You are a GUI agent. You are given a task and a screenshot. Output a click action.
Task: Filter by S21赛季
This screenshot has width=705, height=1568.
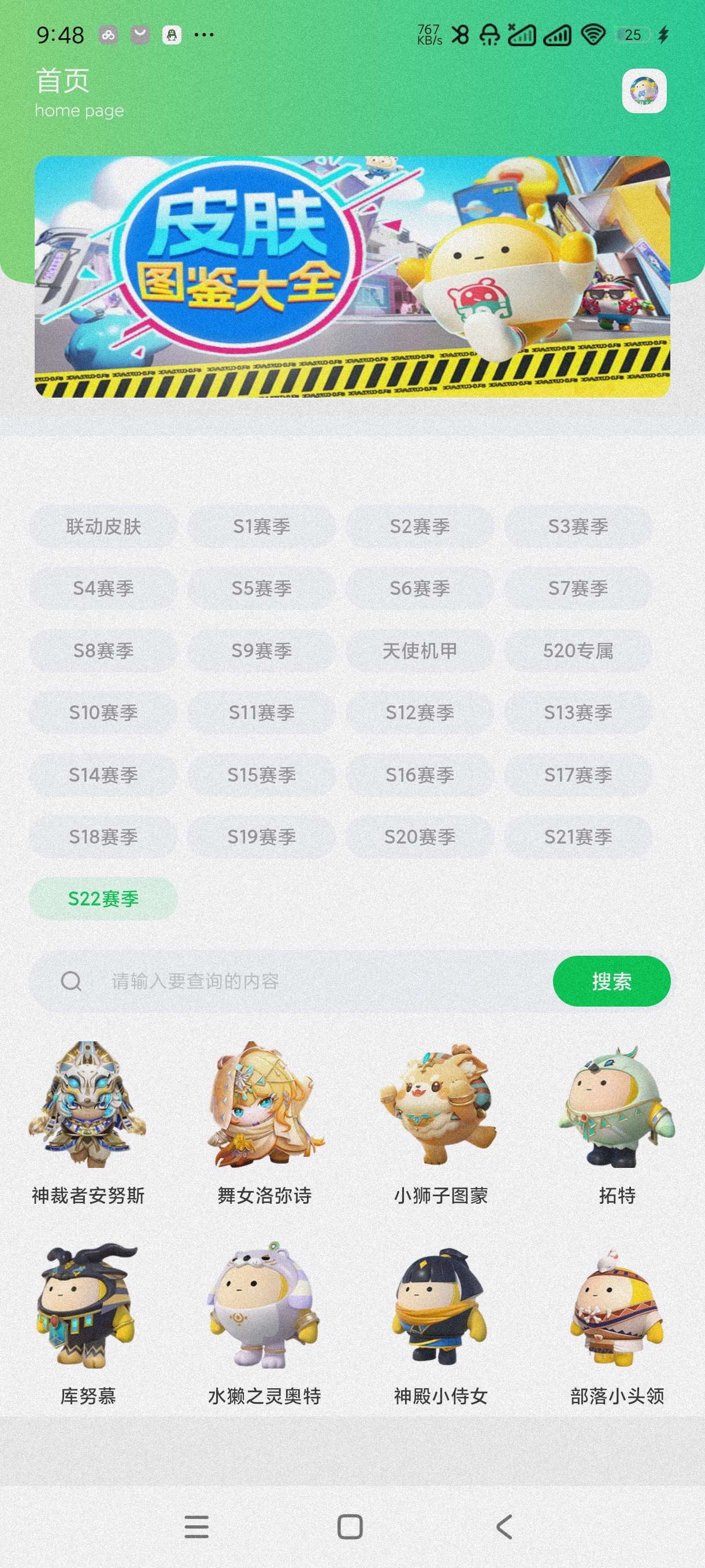tap(578, 837)
